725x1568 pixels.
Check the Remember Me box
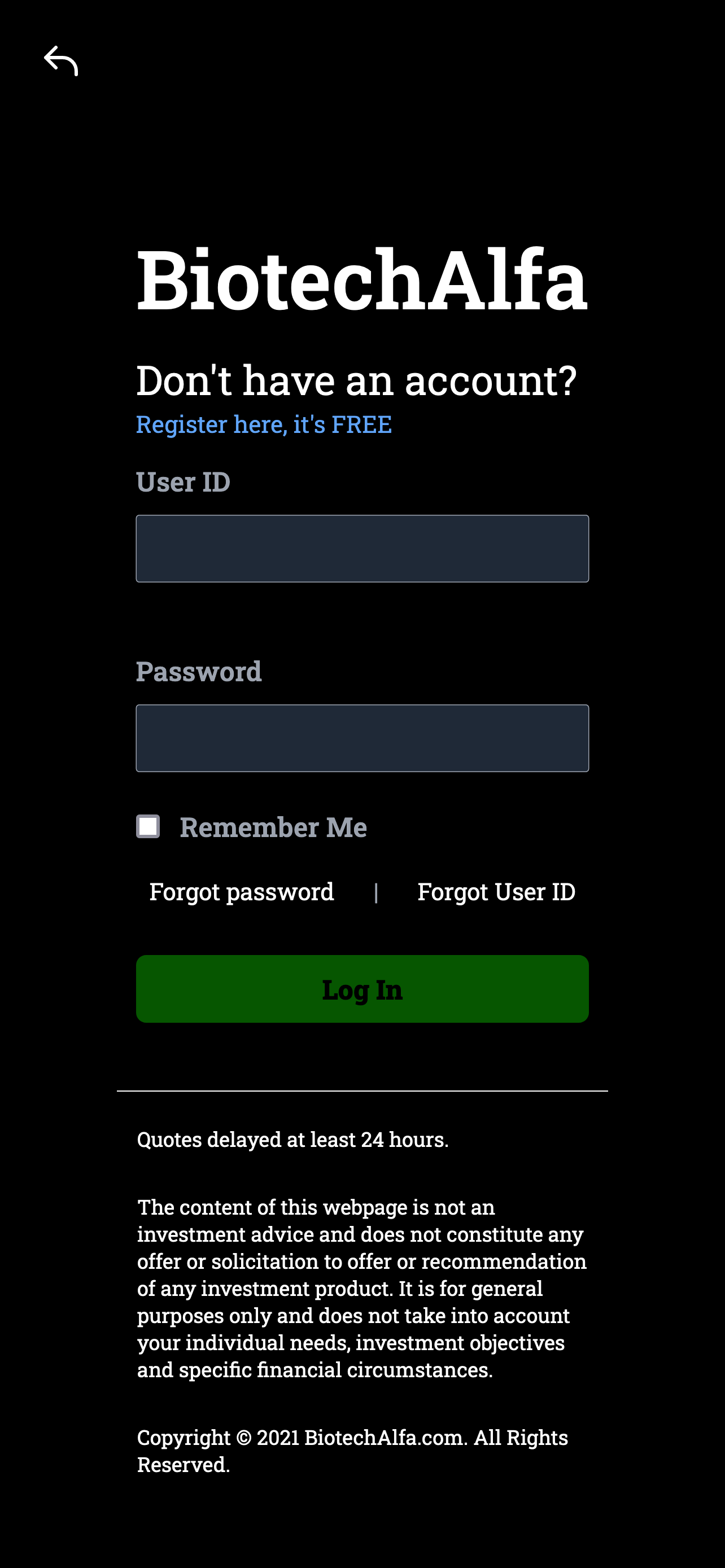click(148, 826)
